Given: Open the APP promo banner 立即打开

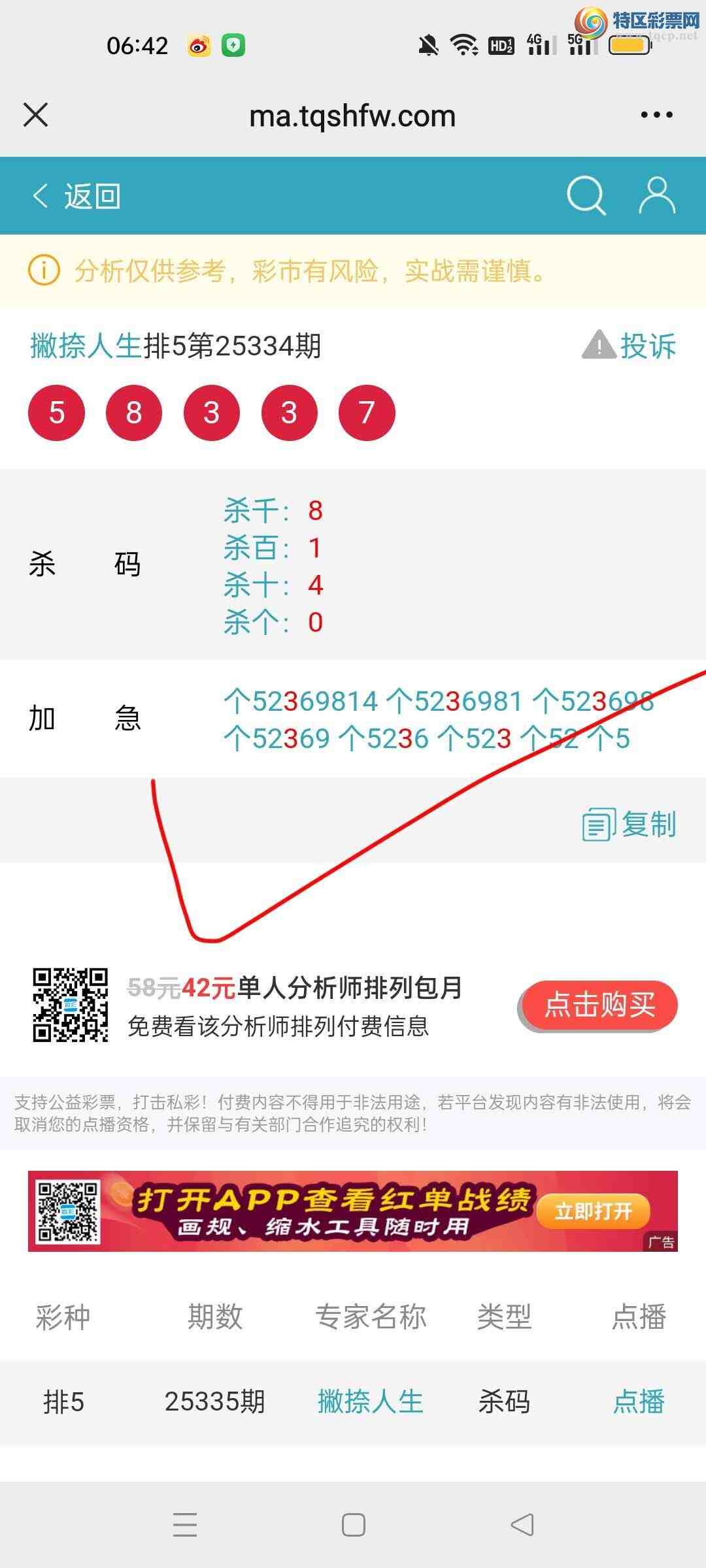Looking at the screenshot, I should (x=594, y=1211).
